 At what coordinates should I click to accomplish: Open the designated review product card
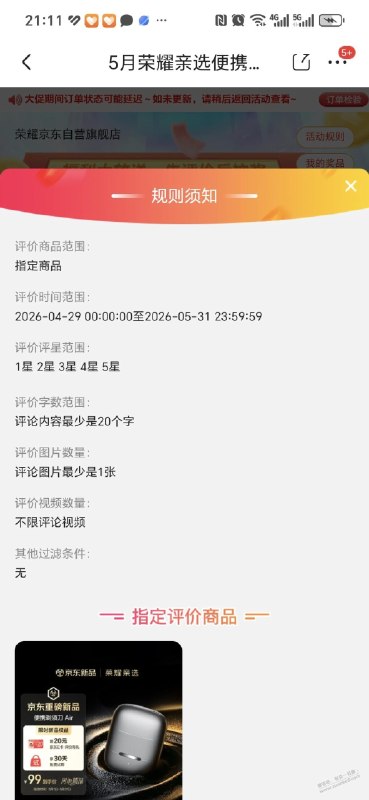(99, 720)
